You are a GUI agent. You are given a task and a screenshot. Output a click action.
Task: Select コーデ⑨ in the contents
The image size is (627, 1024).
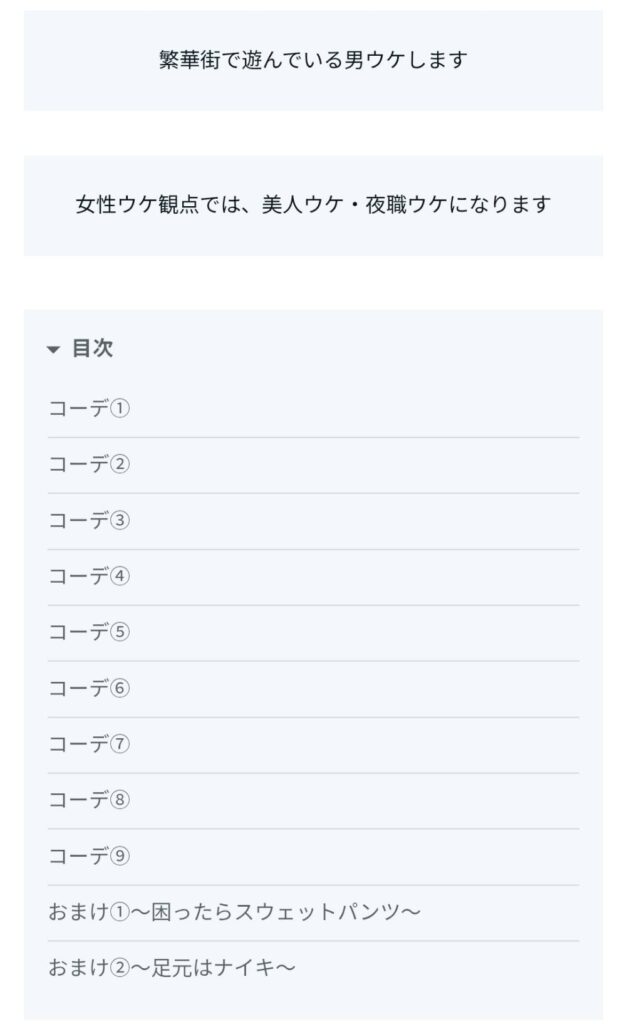(x=90, y=857)
